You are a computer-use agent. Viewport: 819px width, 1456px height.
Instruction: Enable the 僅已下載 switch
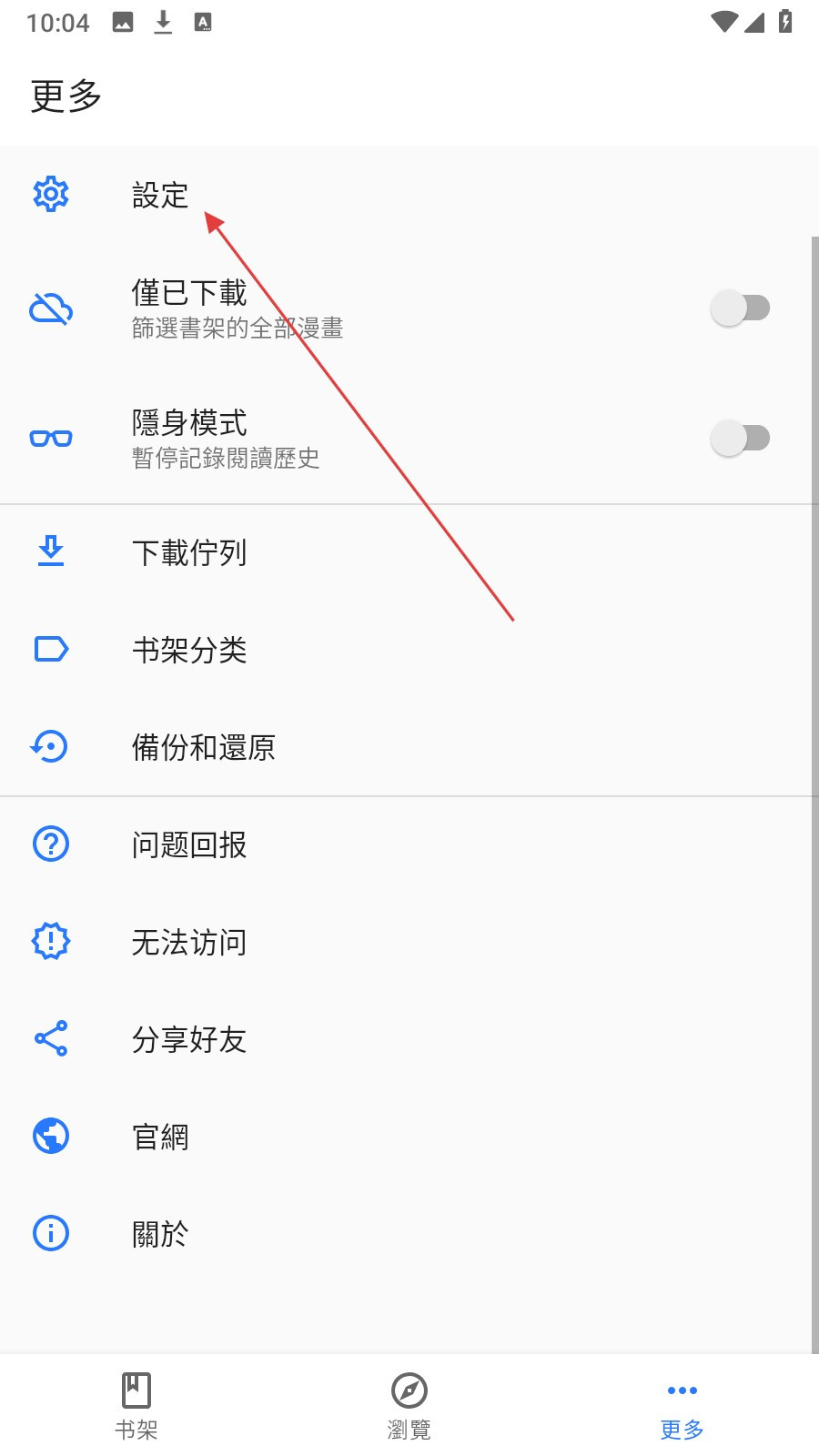[739, 308]
